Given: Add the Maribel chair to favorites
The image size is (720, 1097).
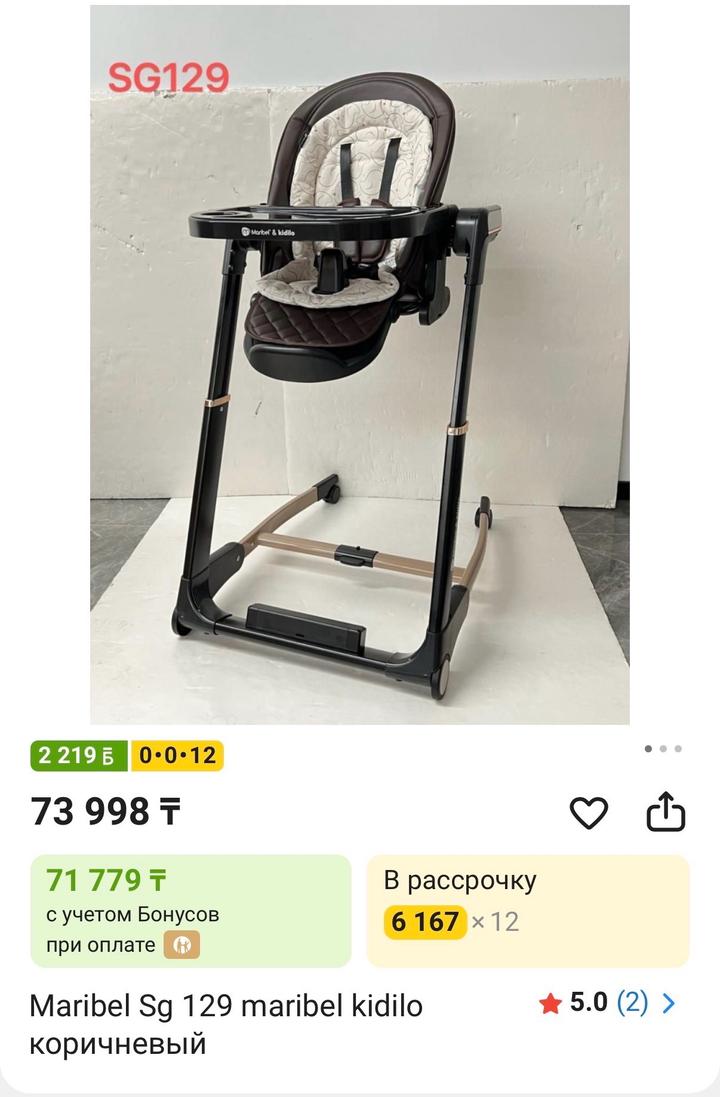Looking at the screenshot, I should [x=588, y=813].
